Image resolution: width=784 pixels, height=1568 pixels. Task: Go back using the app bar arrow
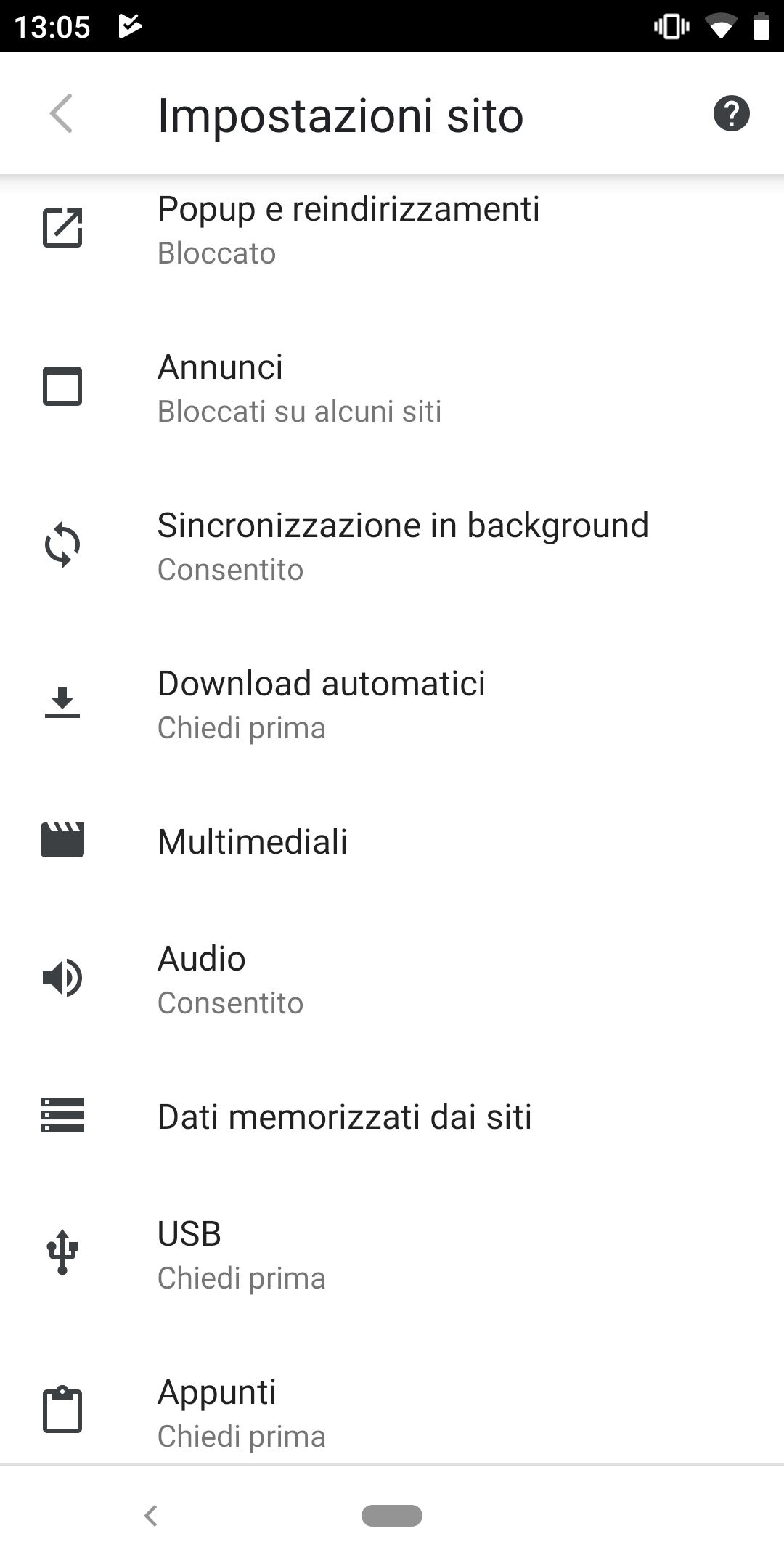click(62, 114)
